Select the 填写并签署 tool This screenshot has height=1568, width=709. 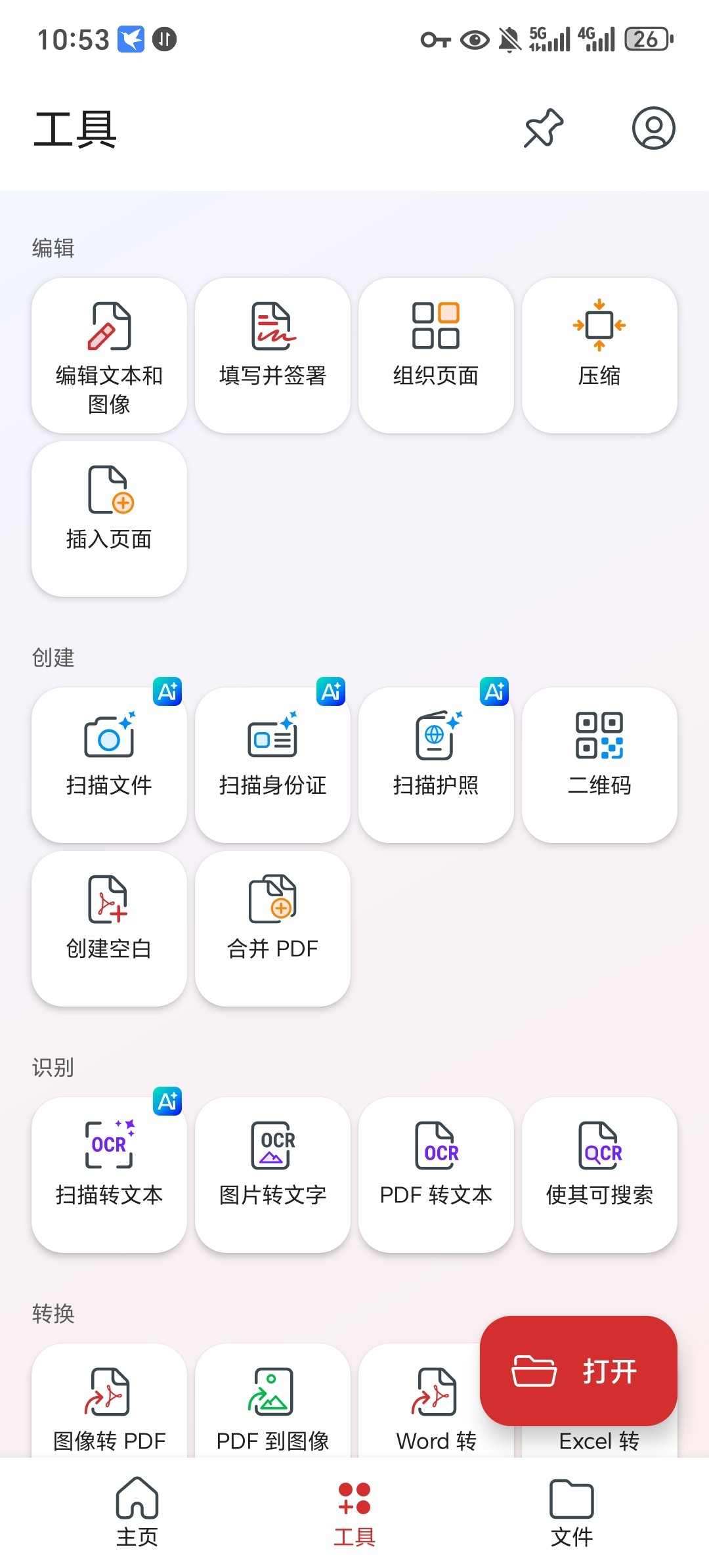pos(272,355)
